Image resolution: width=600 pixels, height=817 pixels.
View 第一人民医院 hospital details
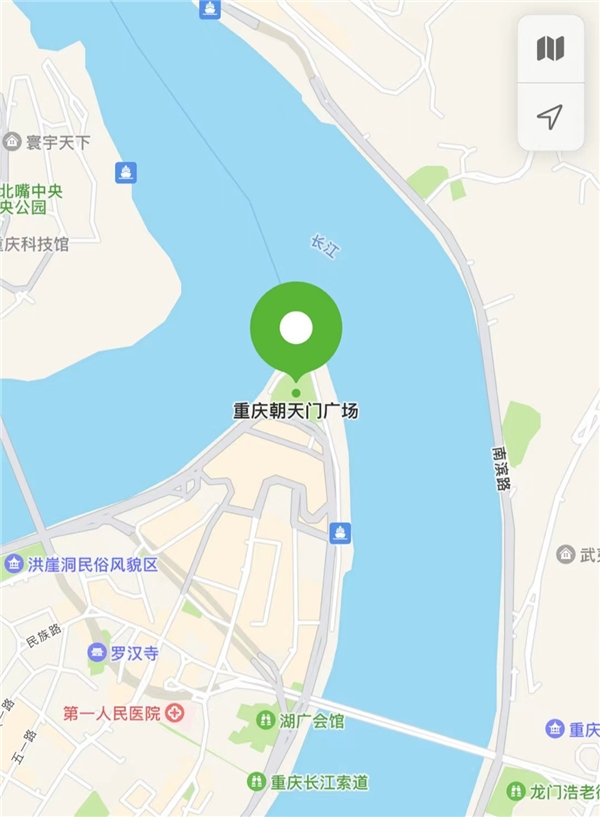[176, 713]
